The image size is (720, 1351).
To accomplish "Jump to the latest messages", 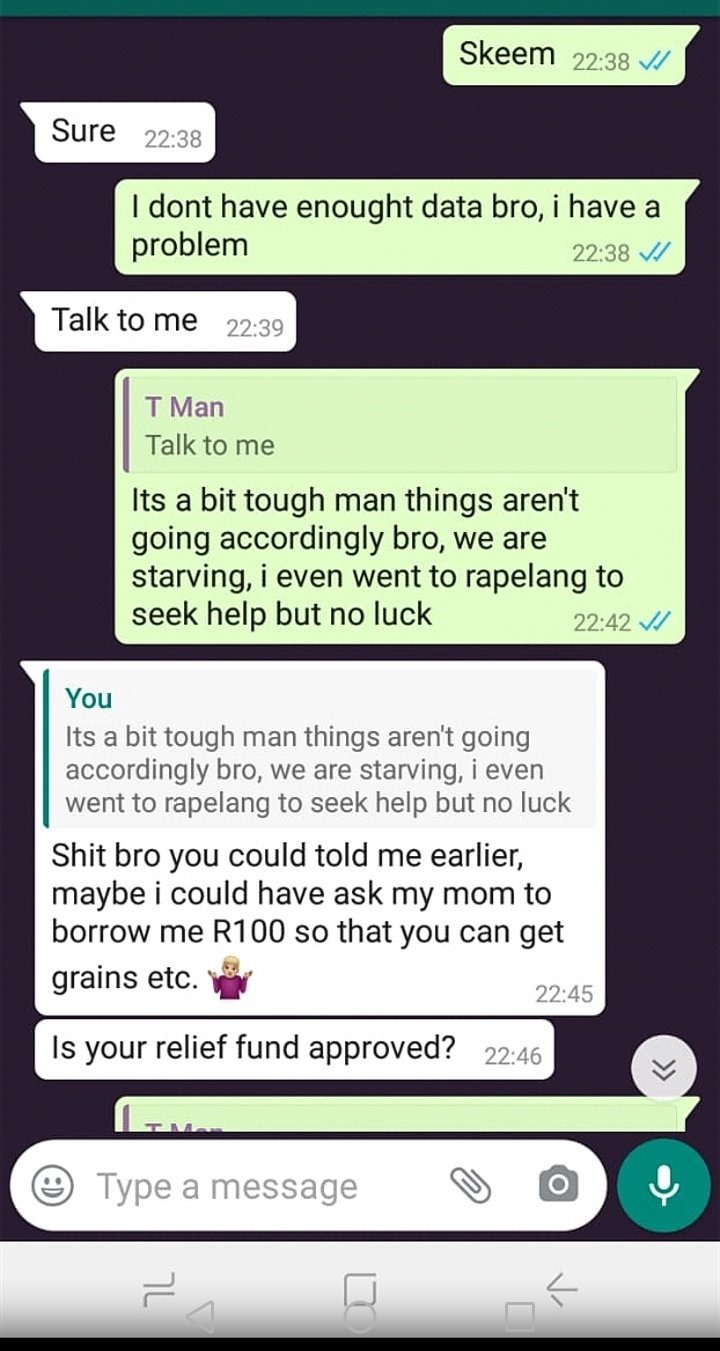I will (664, 1069).
